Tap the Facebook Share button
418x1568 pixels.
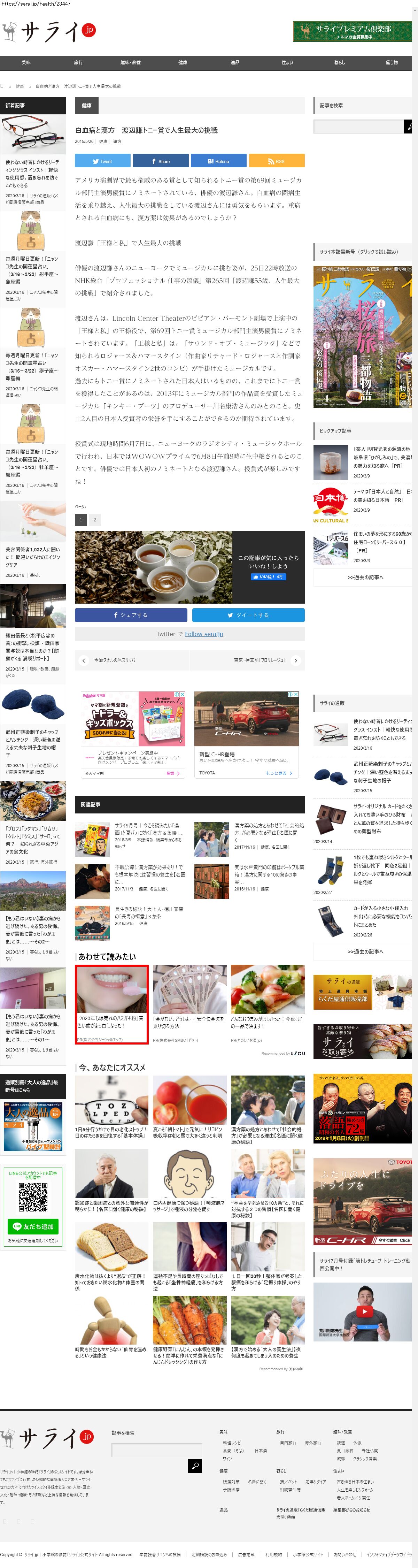click(161, 161)
